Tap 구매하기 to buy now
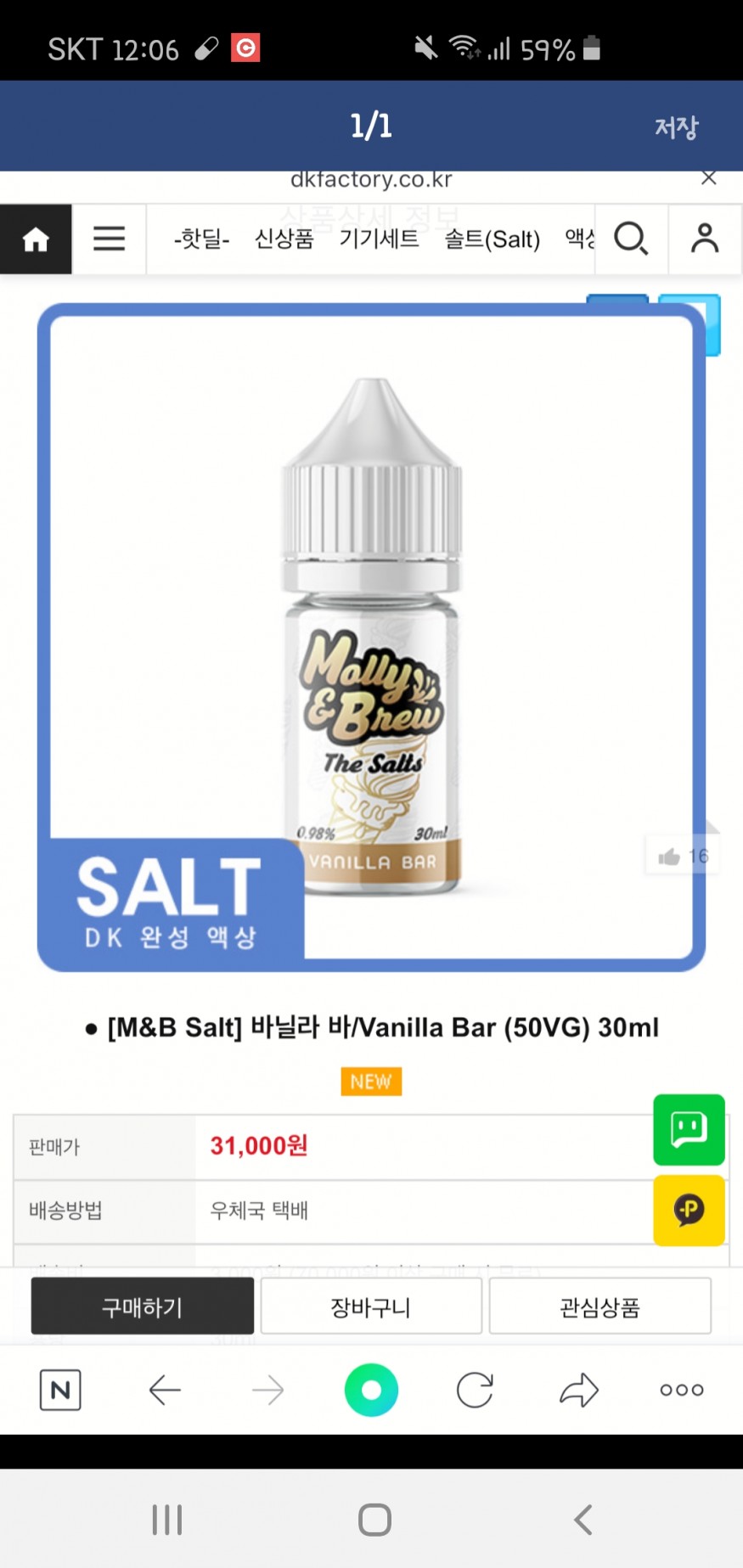Viewport: 743px width, 1568px height. point(143,1307)
